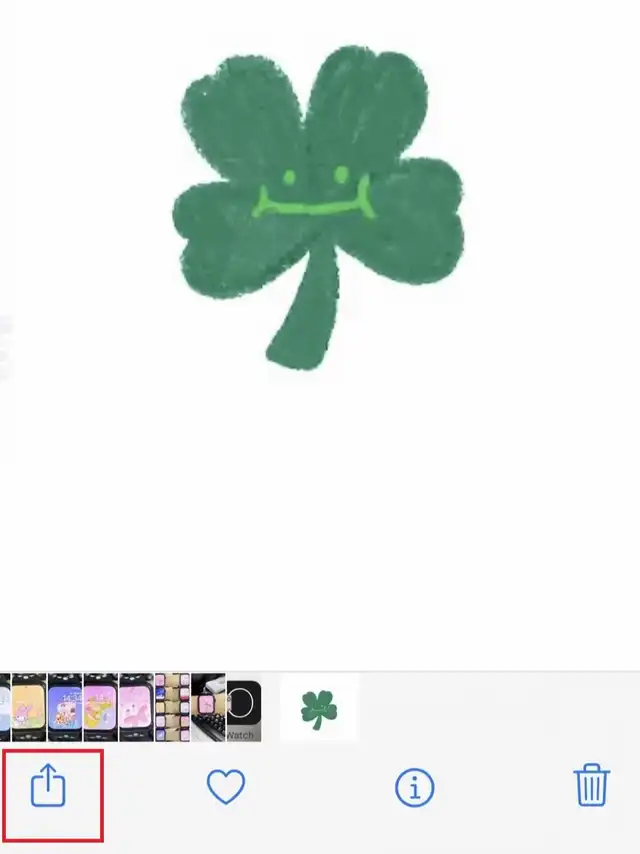The height and width of the screenshot is (854, 640).
Task: Share this clover photo
Action: click(x=47, y=788)
